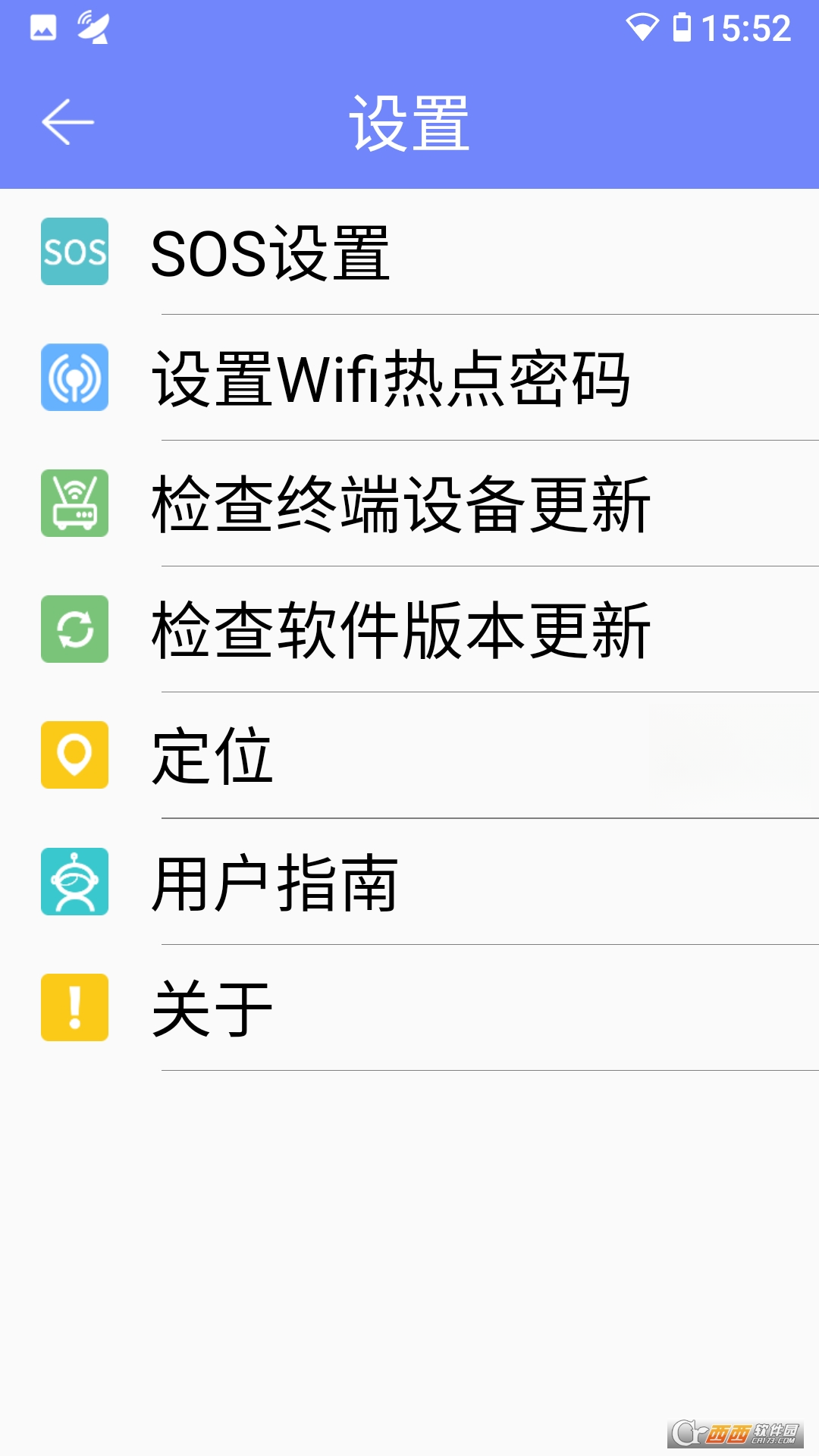Open SOS设置

[x=409, y=252]
